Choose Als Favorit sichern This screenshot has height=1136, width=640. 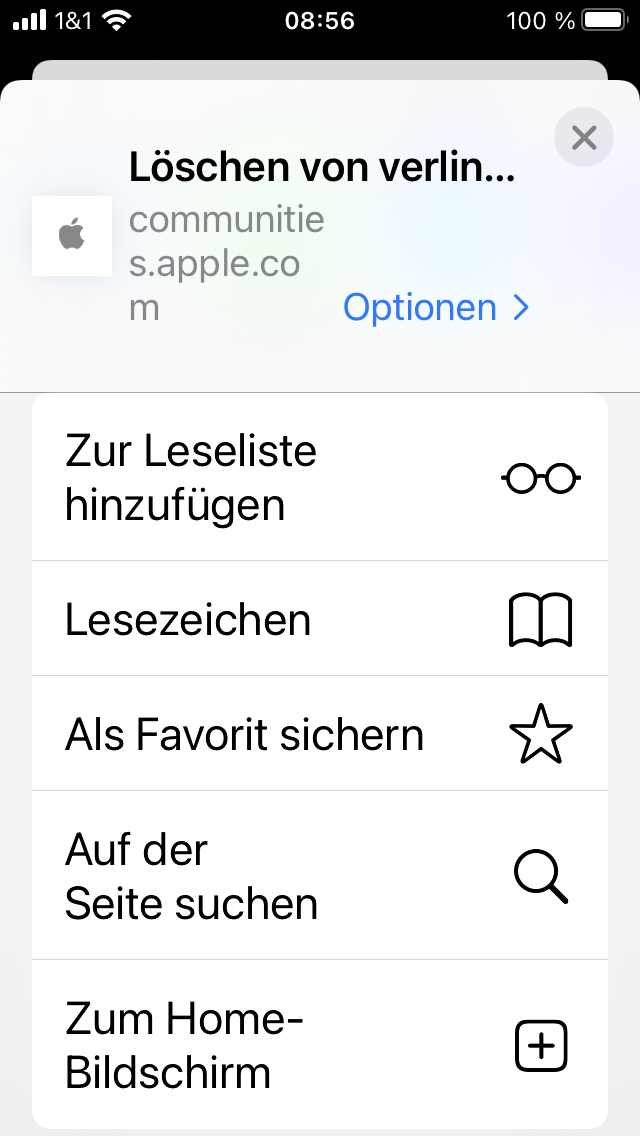click(x=320, y=734)
